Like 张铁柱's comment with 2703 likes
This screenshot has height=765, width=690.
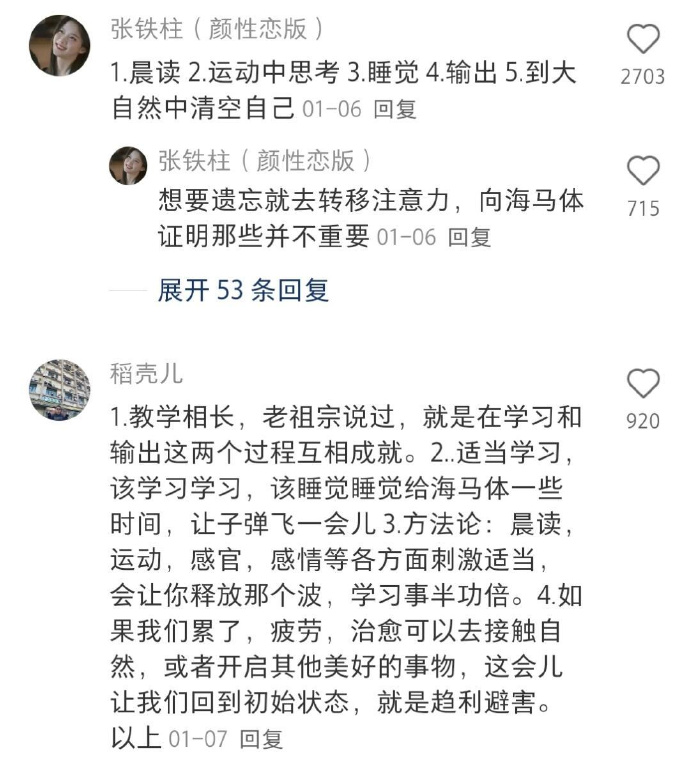pyautogui.click(x=643, y=40)
